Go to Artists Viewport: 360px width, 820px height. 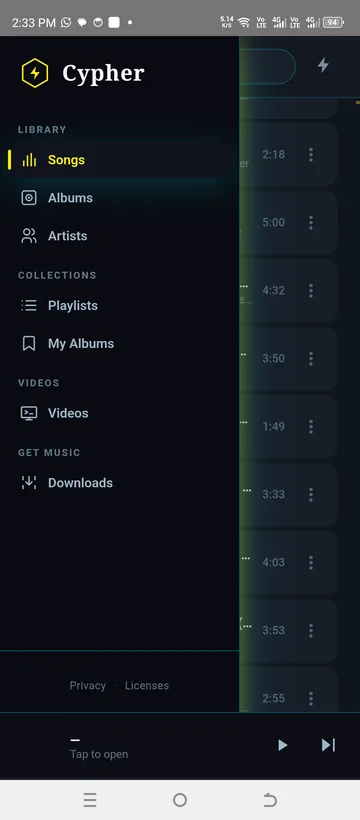point(119,236)
